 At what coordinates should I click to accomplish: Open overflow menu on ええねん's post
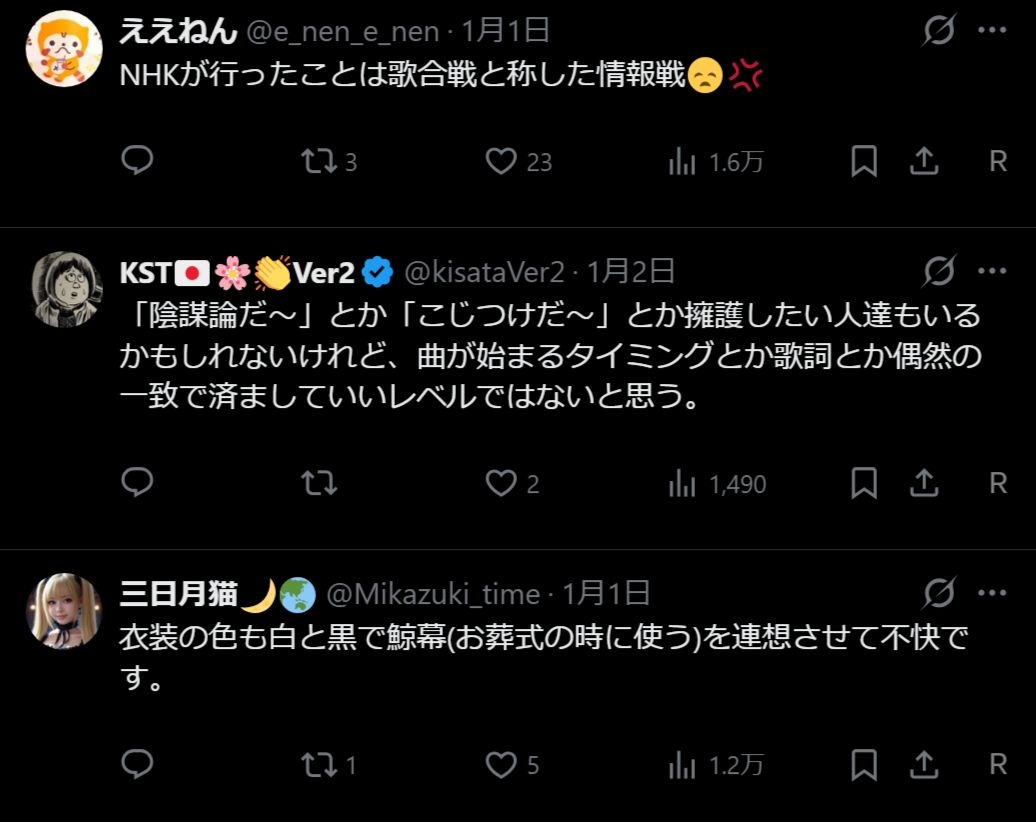coord(991,31)
